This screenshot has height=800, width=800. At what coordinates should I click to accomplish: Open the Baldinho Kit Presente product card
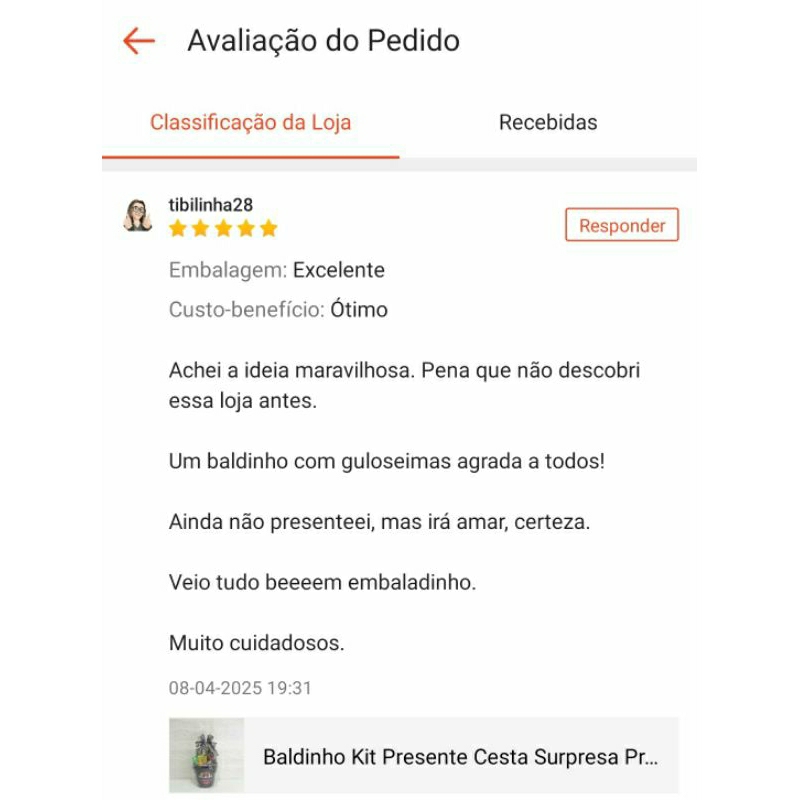pyautogui.click(x=423, y=755)
